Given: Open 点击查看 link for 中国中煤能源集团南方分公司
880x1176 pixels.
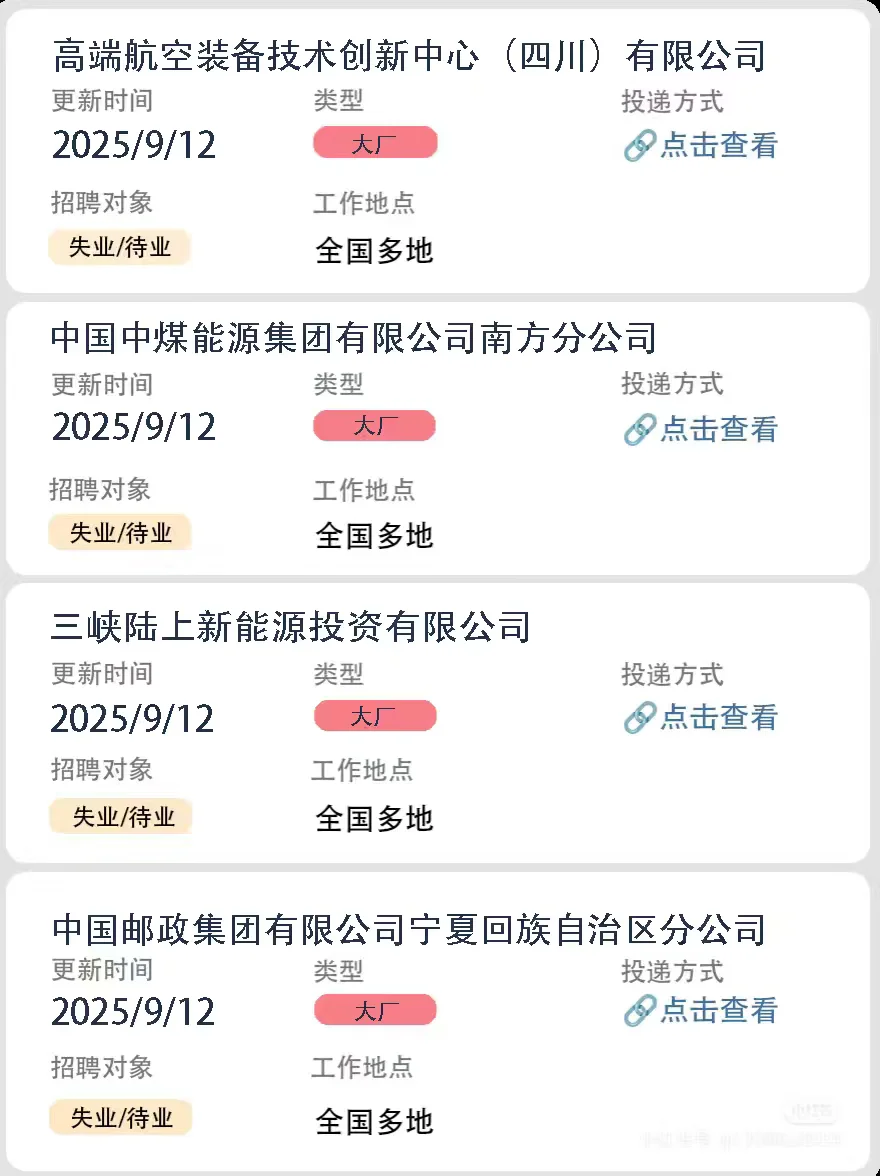Looking at the screenshot, I should [701, 429].
